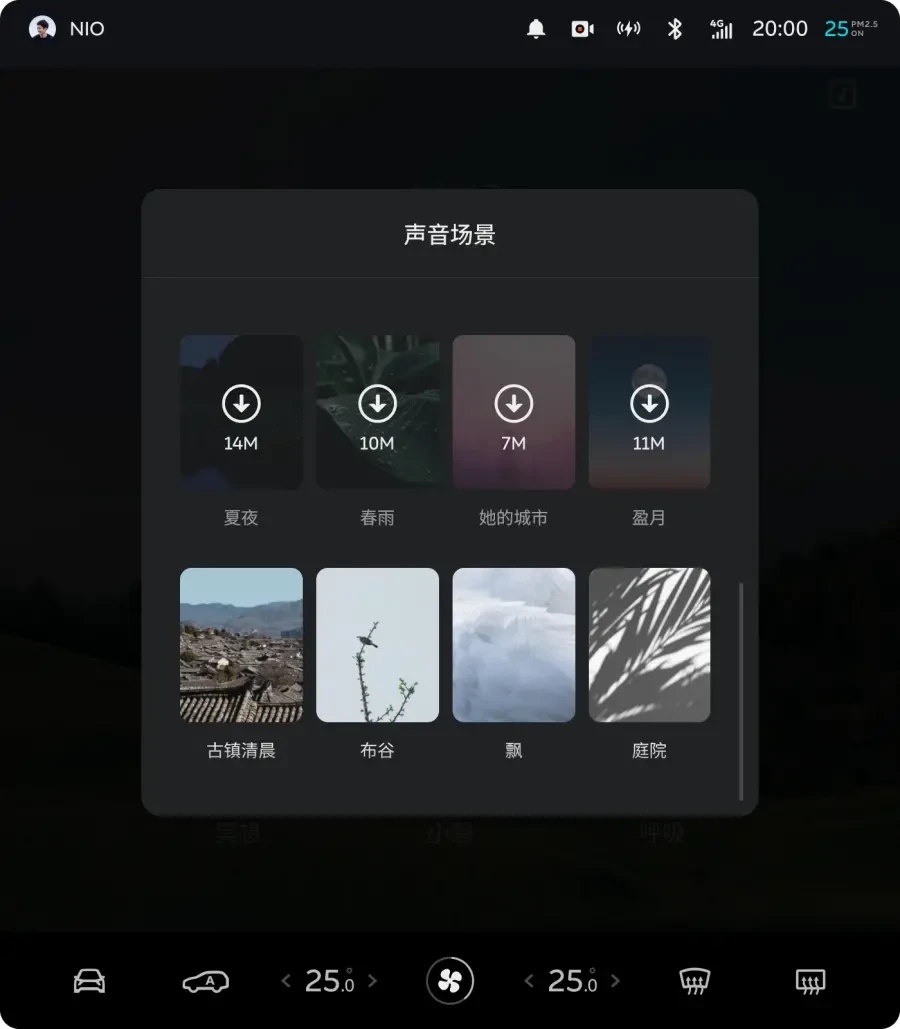This screenshot has height=1029, width=900.
Task: Download the 春雨 sound scene
Action: [x=377, y=405]
